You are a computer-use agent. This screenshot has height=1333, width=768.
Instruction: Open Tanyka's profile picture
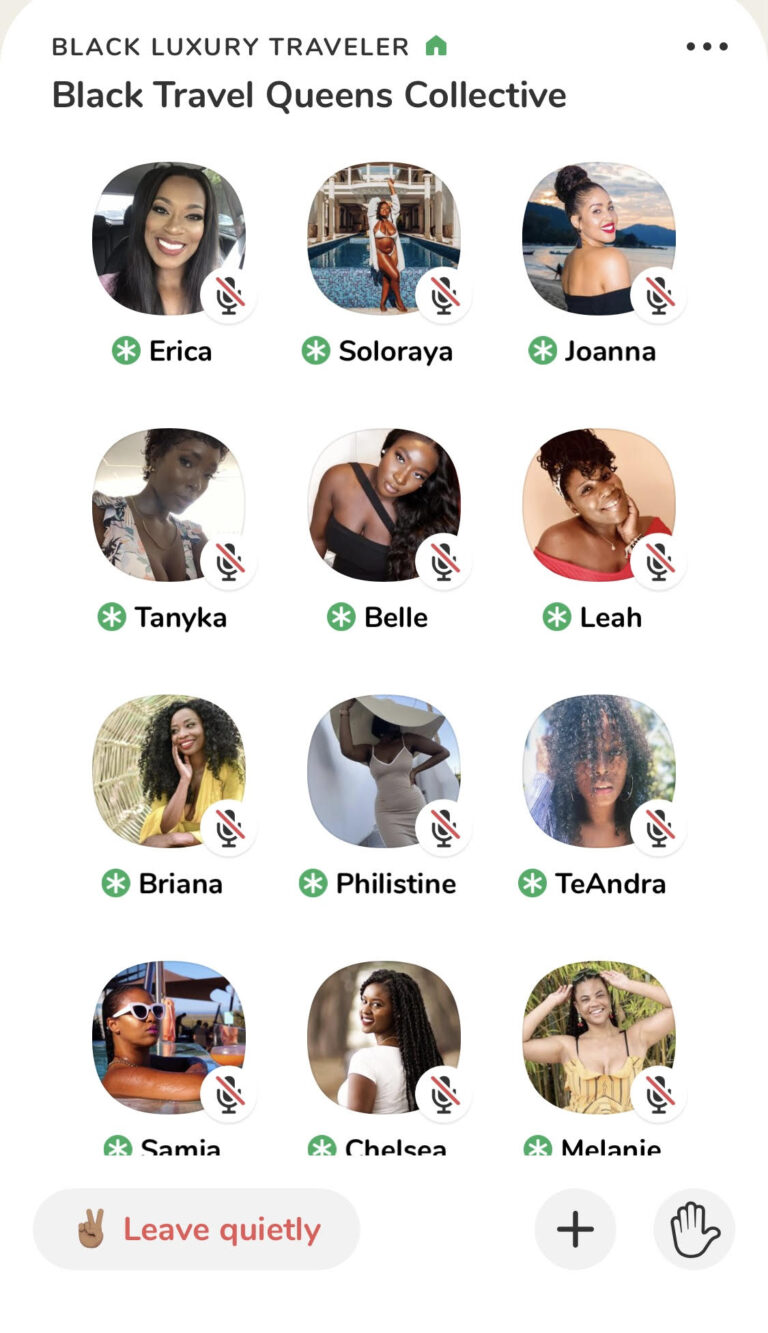(168, 505)
